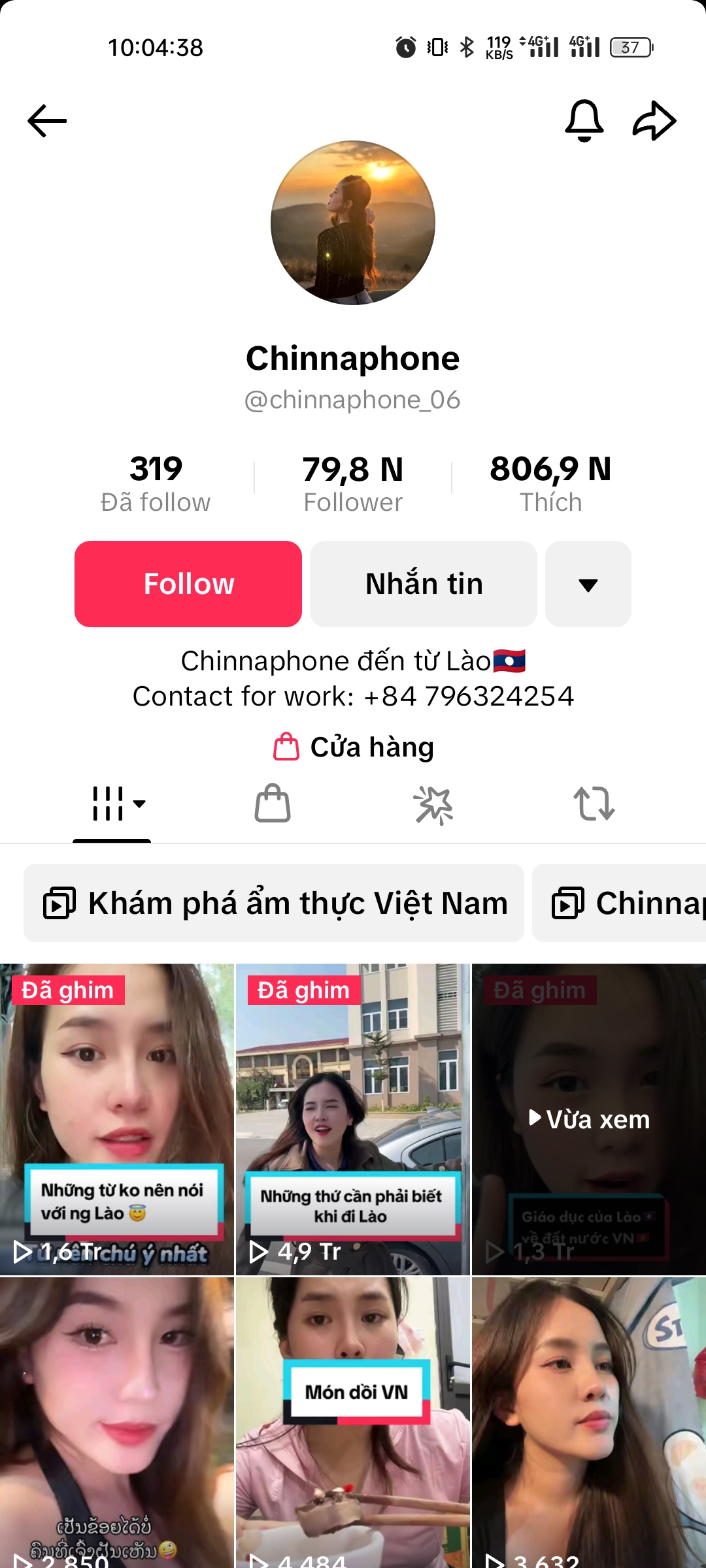Screen dimensions: 706x1568
Task: Expand suggested accounts dropdown arrow
Action: tap(588, 584)
